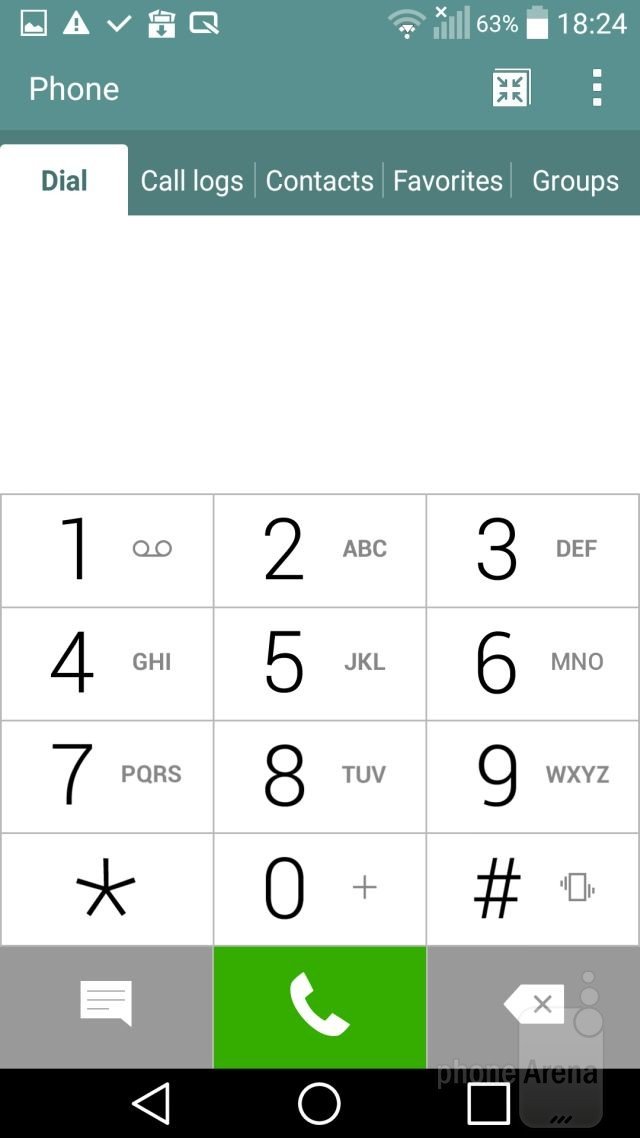Open the three-dot overflow menu
640x1138 pixels.
pyautogui.click(x=596, y=88)
